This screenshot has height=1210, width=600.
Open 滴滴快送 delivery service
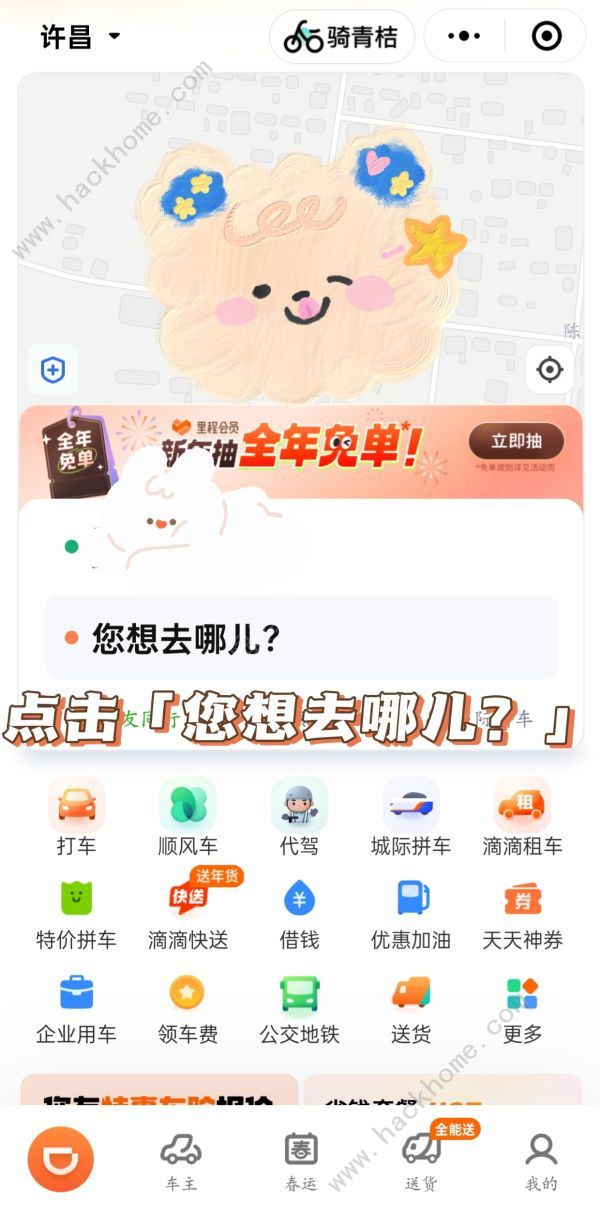click(187, 912)
